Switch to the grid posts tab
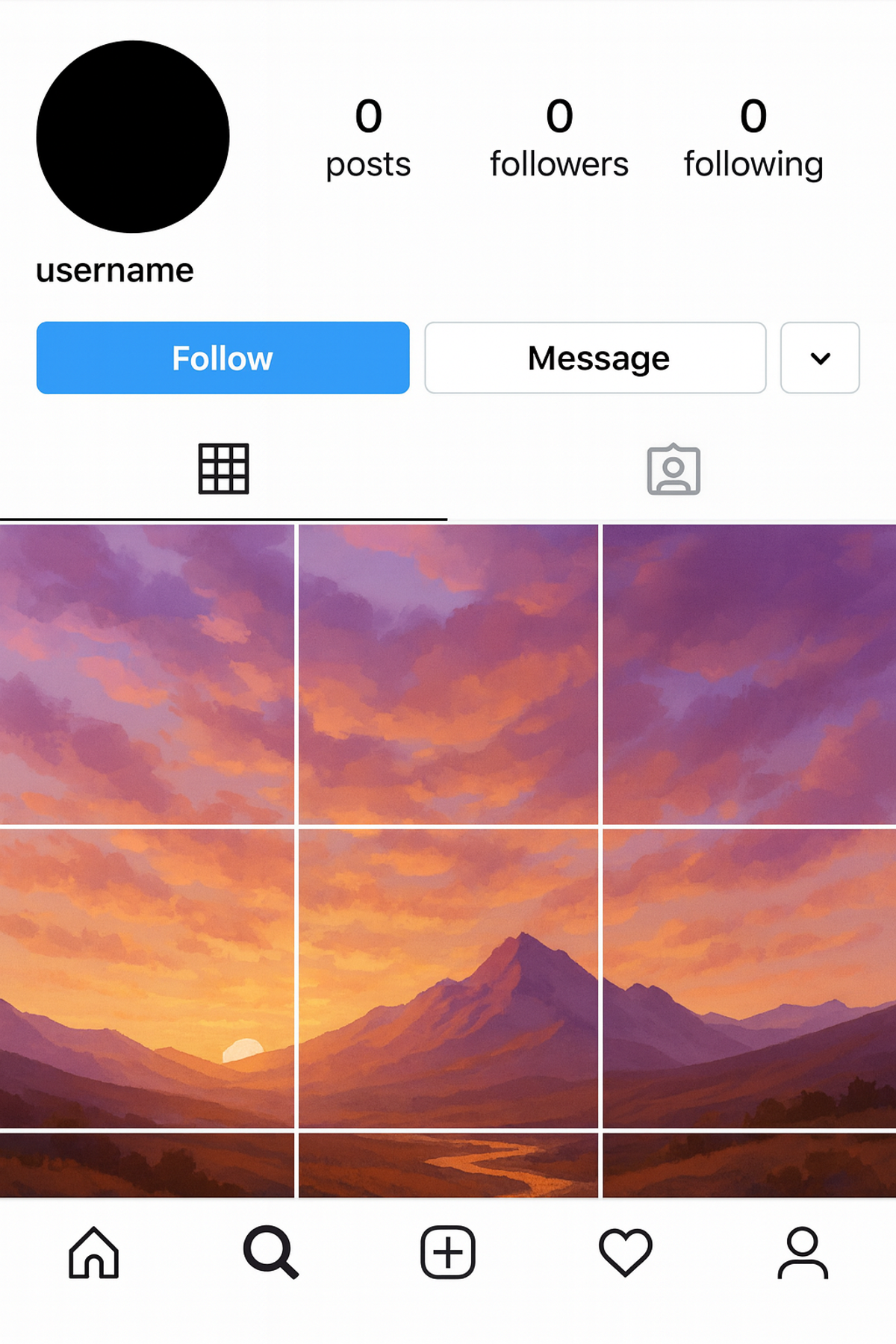 pyautogui.click(x=223, y=469)
